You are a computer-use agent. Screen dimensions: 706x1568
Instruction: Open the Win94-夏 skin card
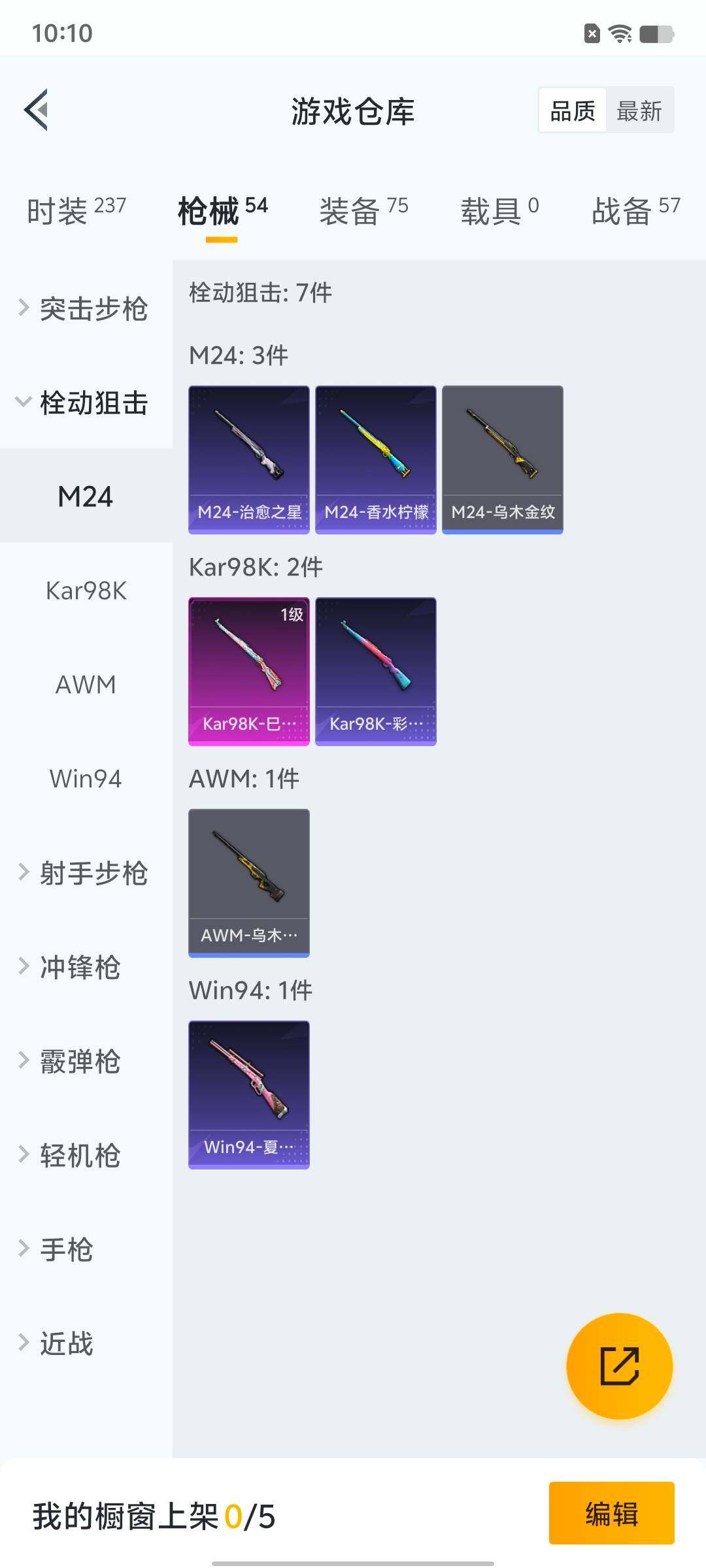pyautogui.click(x=249, y=1094)
